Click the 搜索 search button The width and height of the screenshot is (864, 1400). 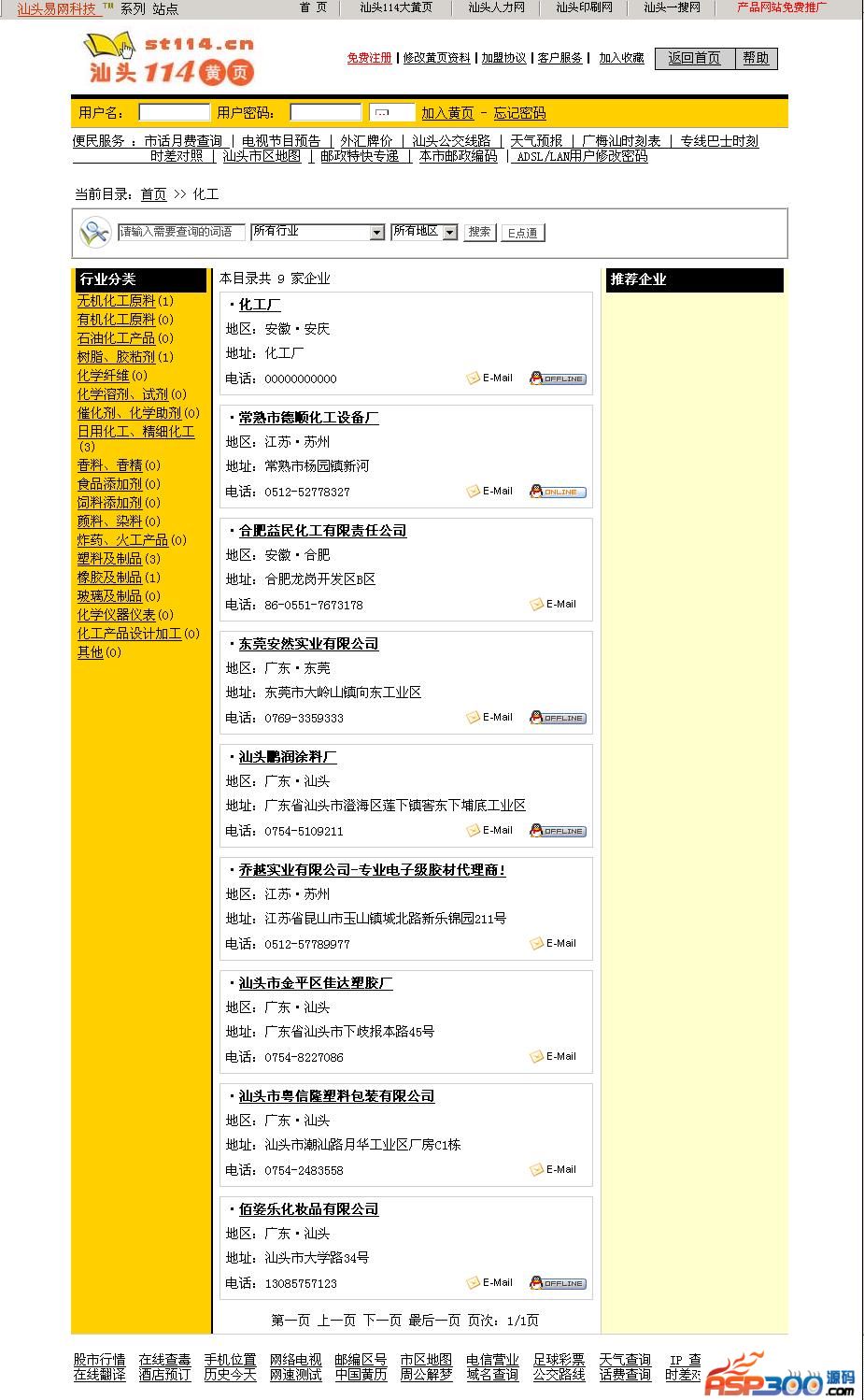point(479,232)
